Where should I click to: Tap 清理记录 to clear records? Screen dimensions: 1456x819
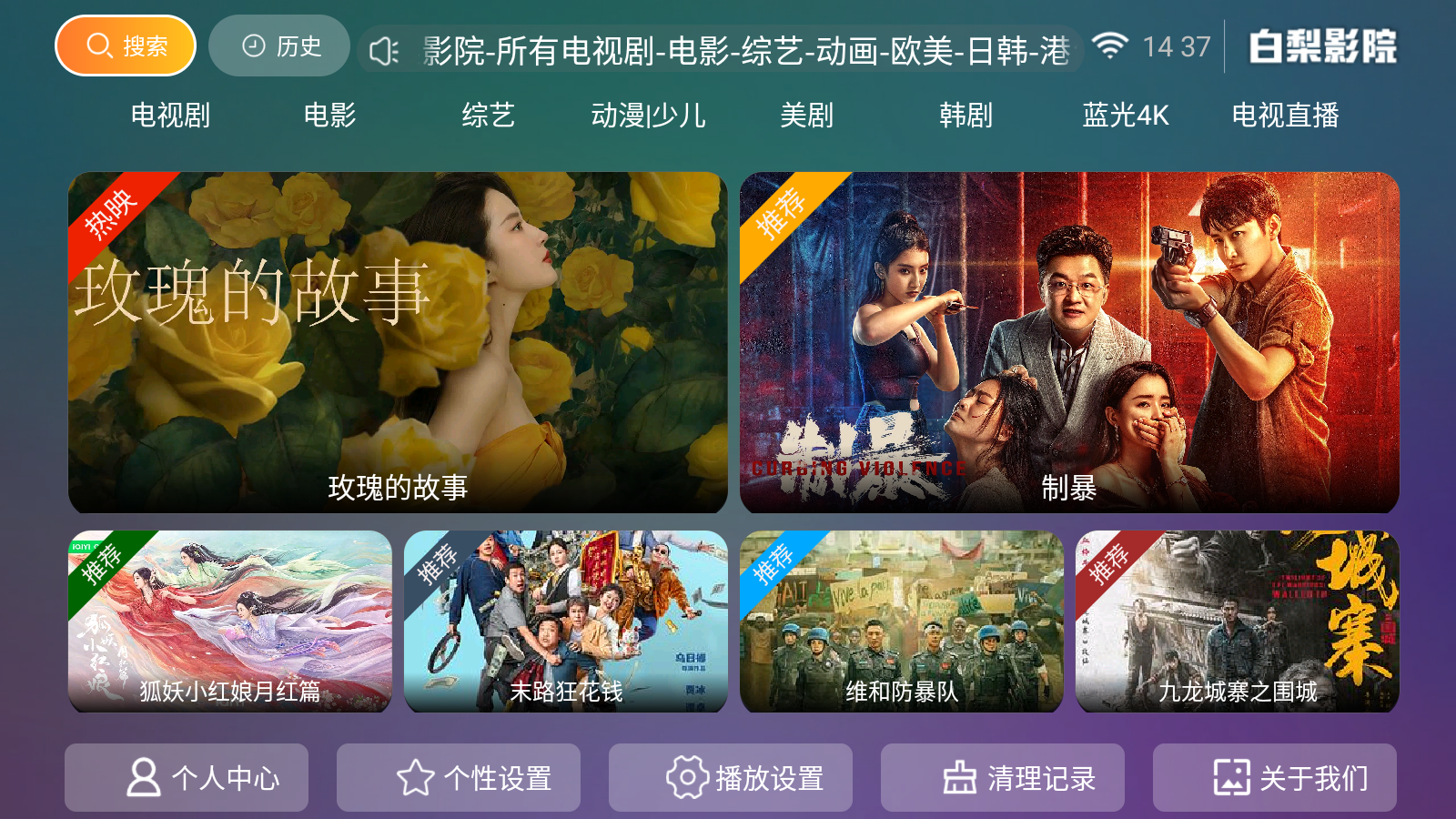pos(1003,777)
